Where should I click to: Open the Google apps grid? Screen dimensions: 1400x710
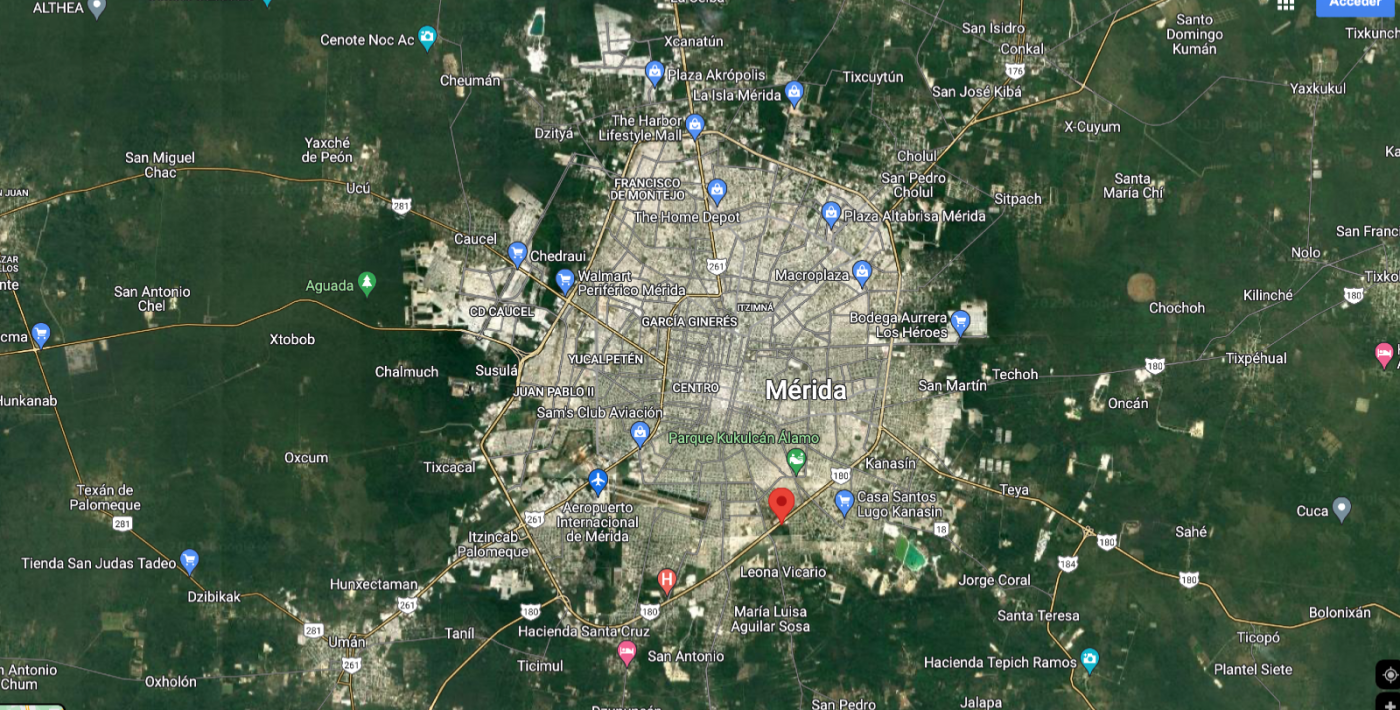(x=1286, y=5)
